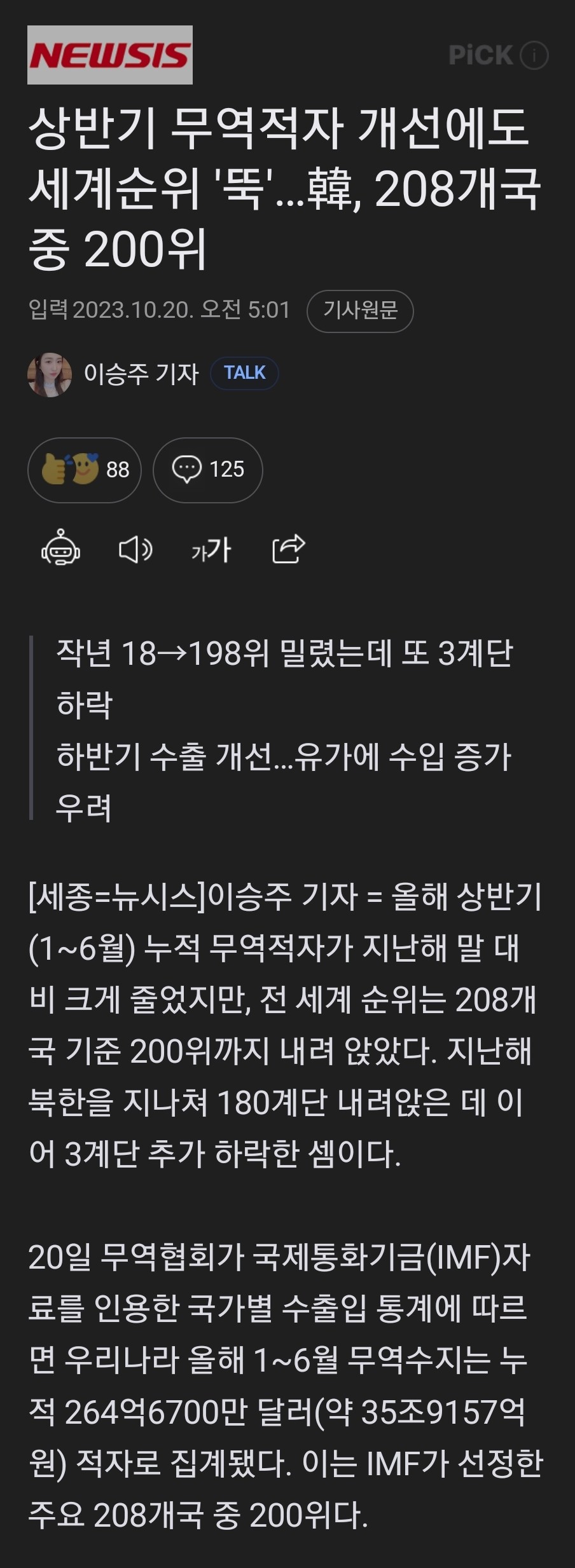Listen to the article with the speaker icon
The width and height of the screenshot is (575, 1568).
coord(135,549)
